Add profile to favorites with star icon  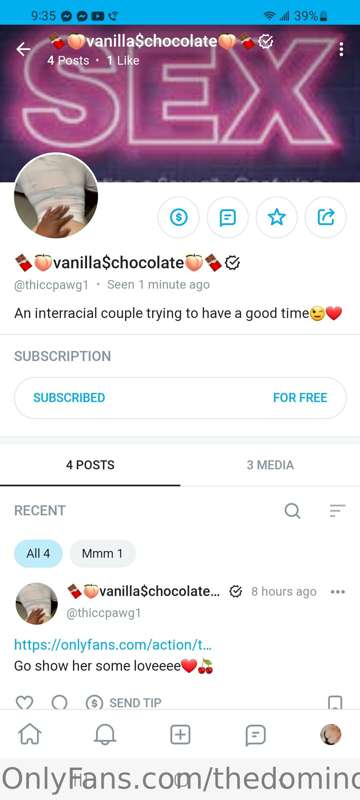(276, 217)
